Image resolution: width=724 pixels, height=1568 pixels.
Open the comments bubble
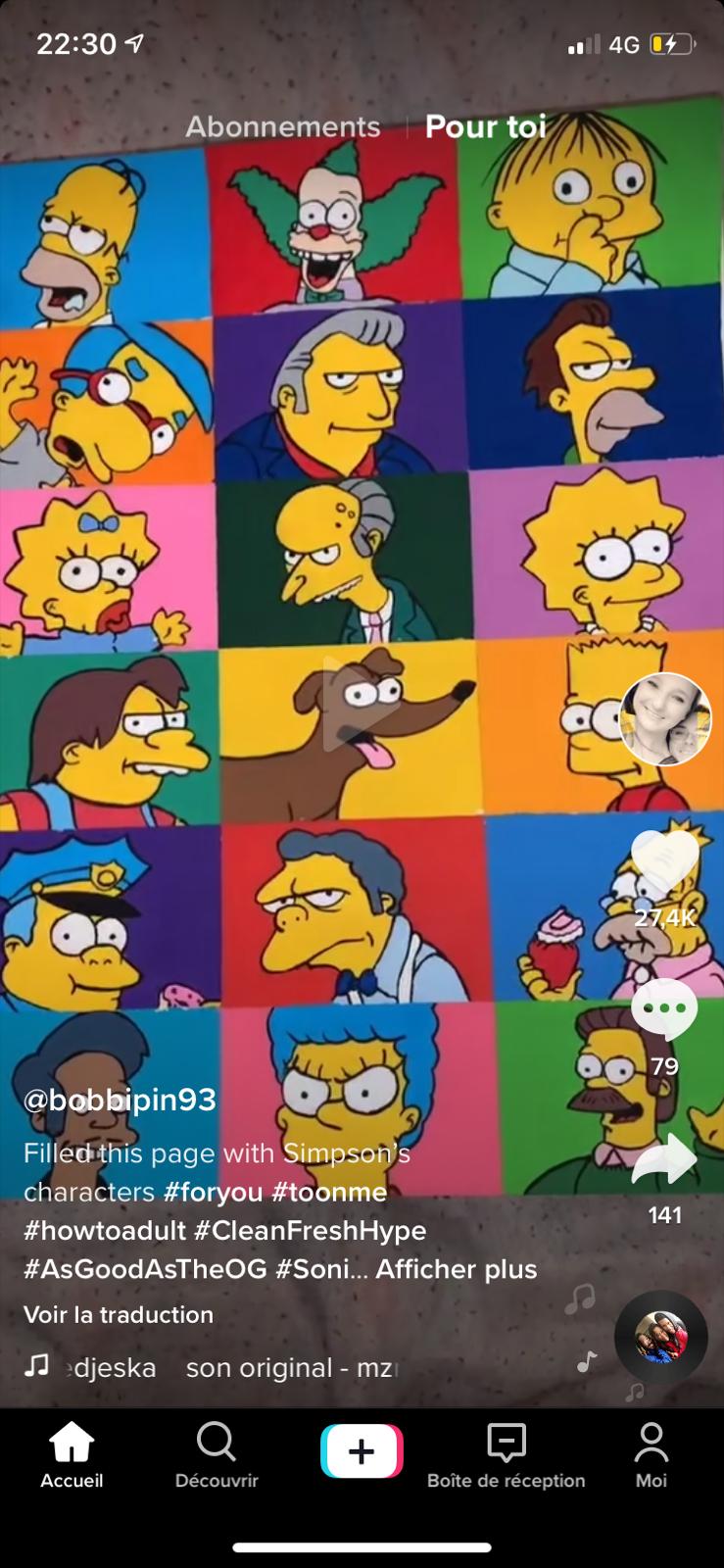[x=664, y=1008]
